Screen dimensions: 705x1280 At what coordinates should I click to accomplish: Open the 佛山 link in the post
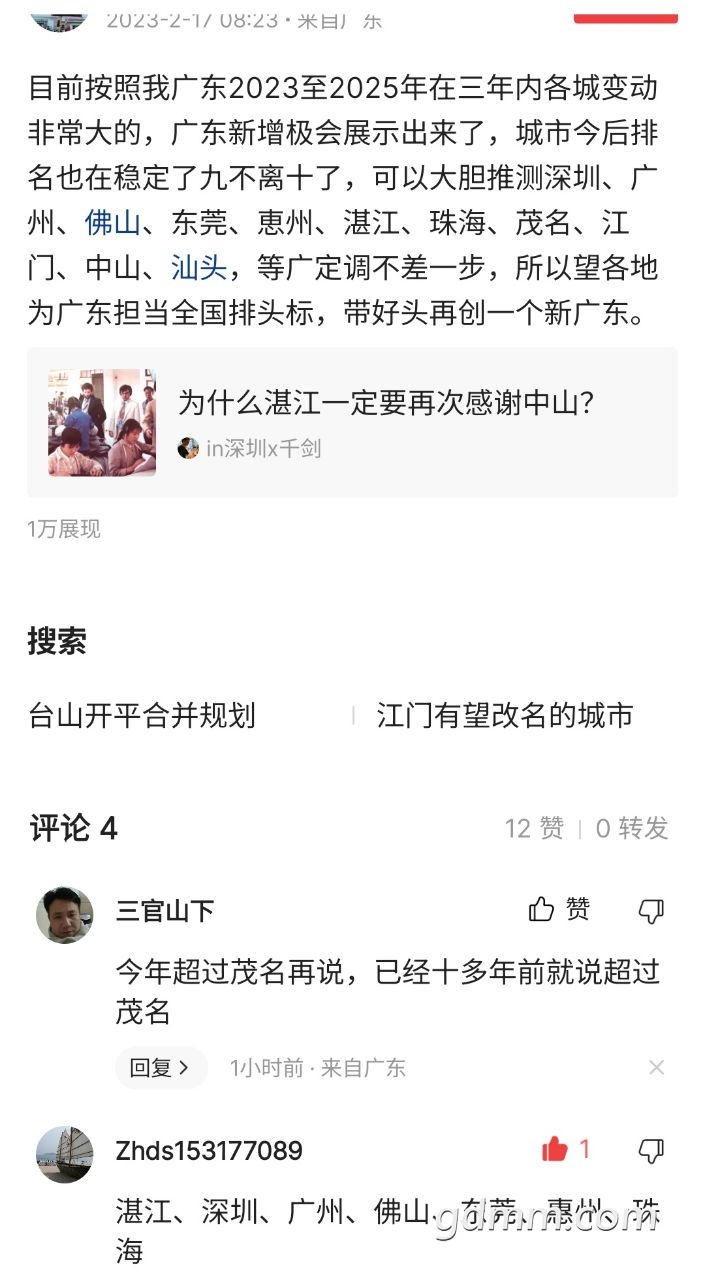point(113,223)
